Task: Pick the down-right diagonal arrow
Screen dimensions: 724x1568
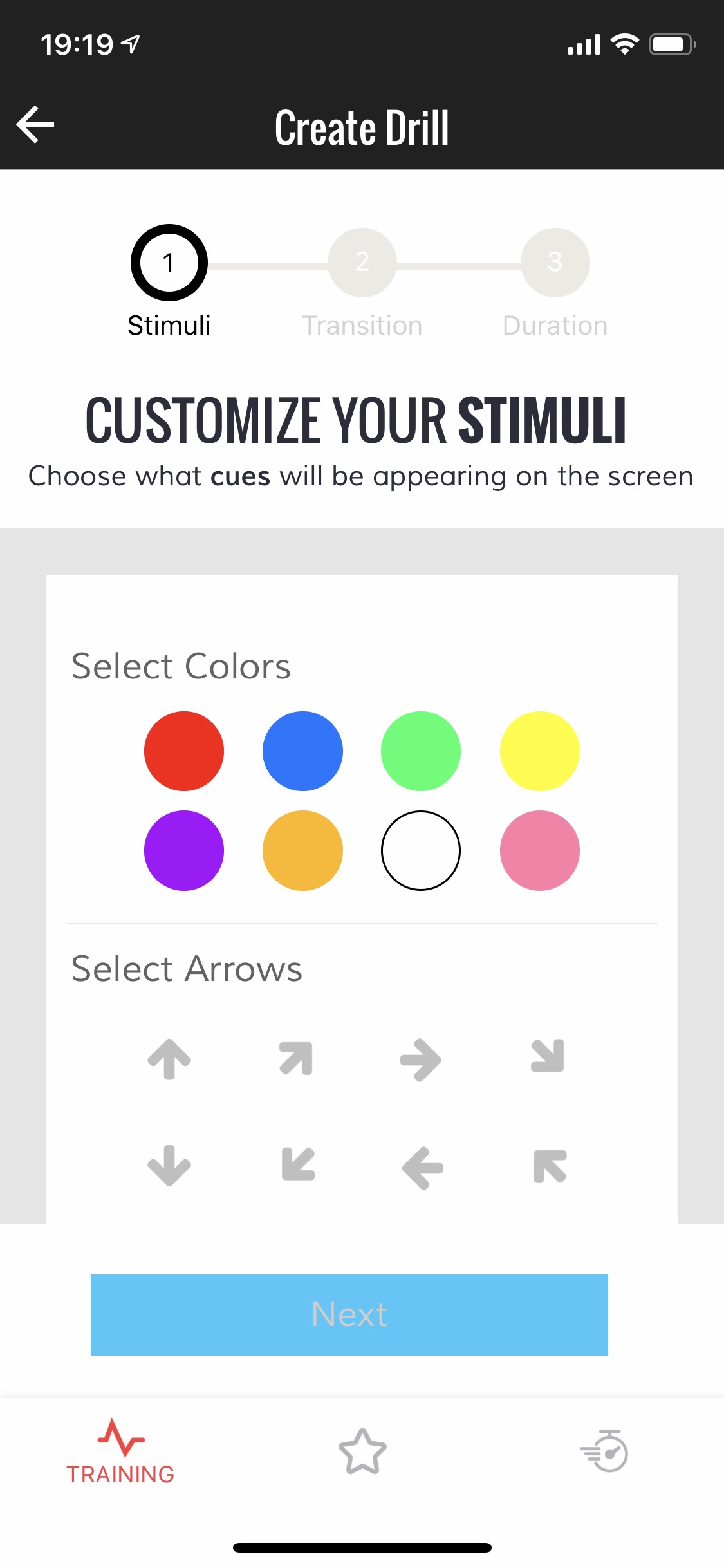Action: 548,1056
